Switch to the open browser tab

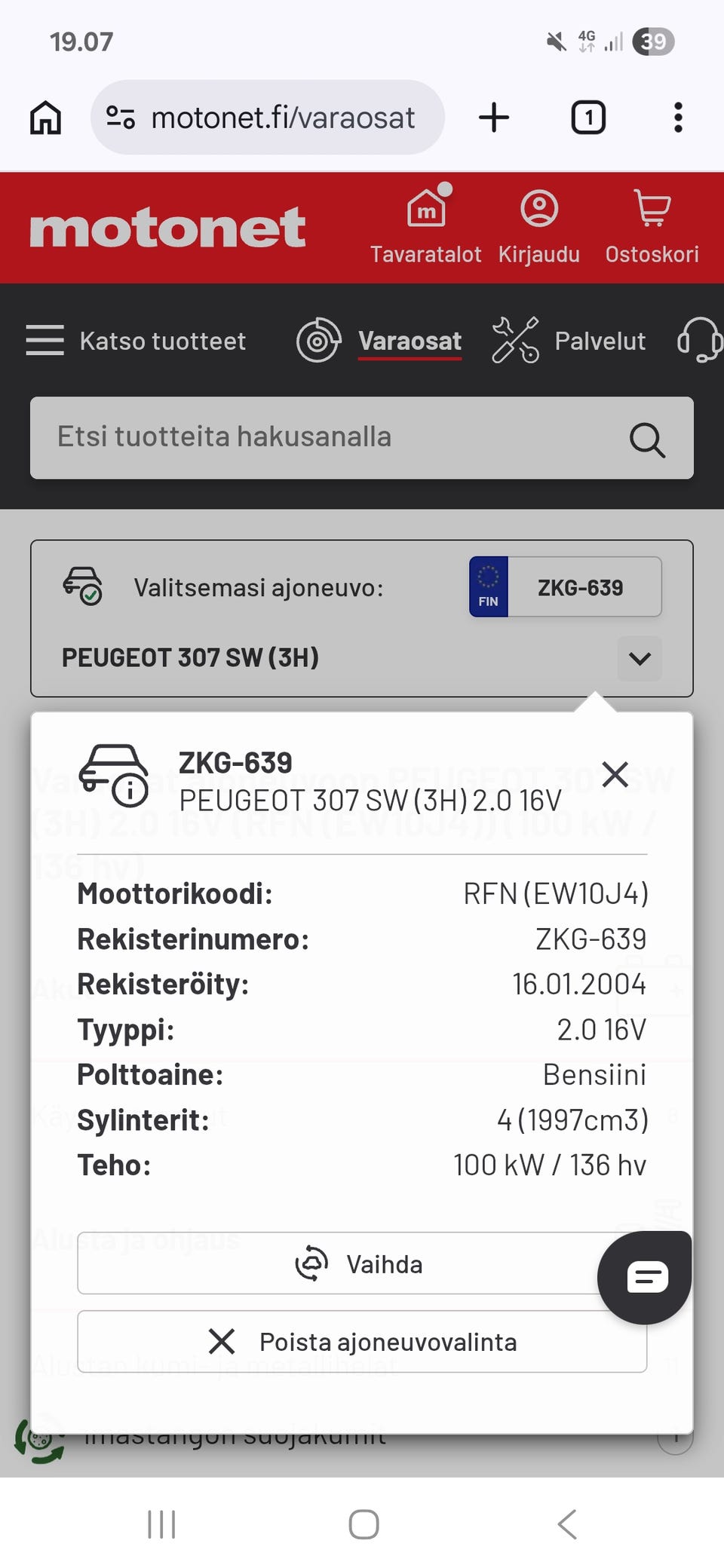pyautogui.click(x=587, y=118)
